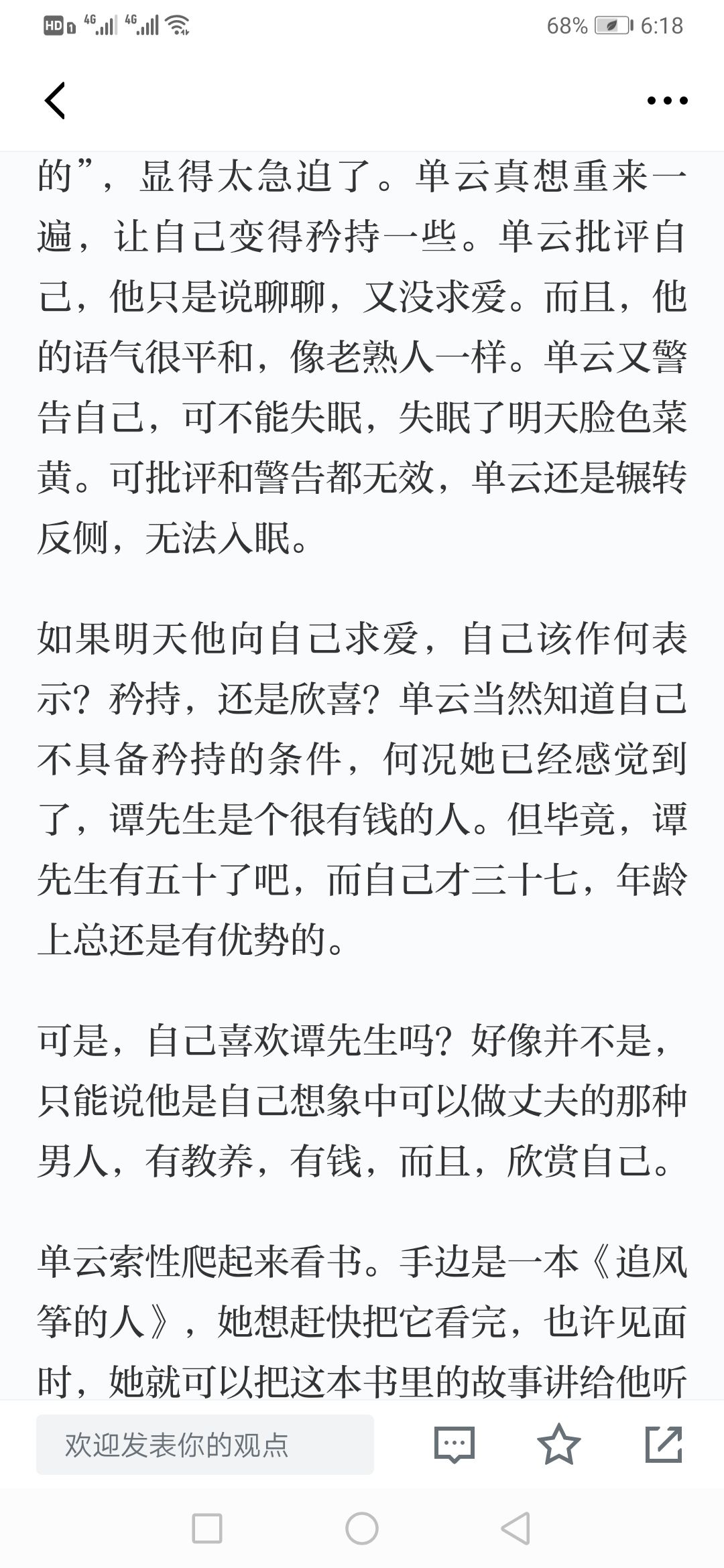Open the three-dot overflow menu

coord(667,101)
